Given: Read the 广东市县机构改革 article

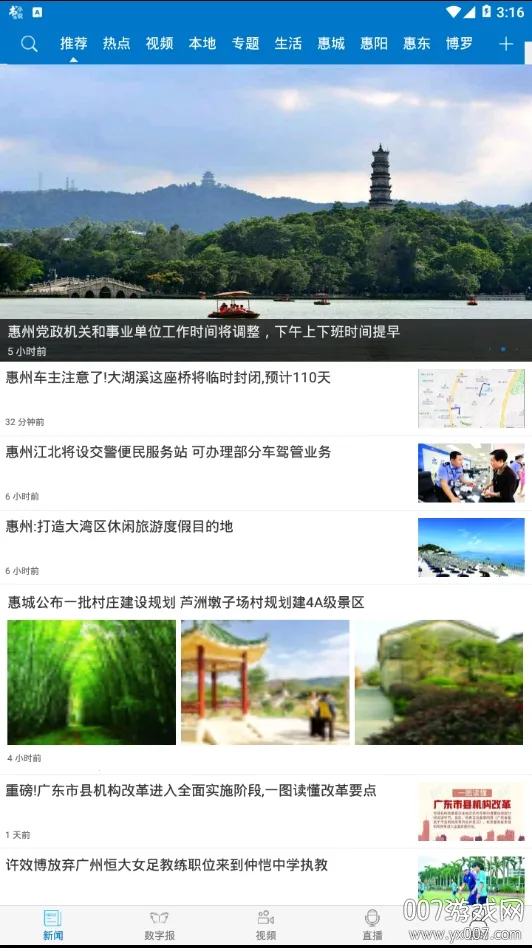Looking at the screenshot, I should pyautogui.click(x=266, y=811).
